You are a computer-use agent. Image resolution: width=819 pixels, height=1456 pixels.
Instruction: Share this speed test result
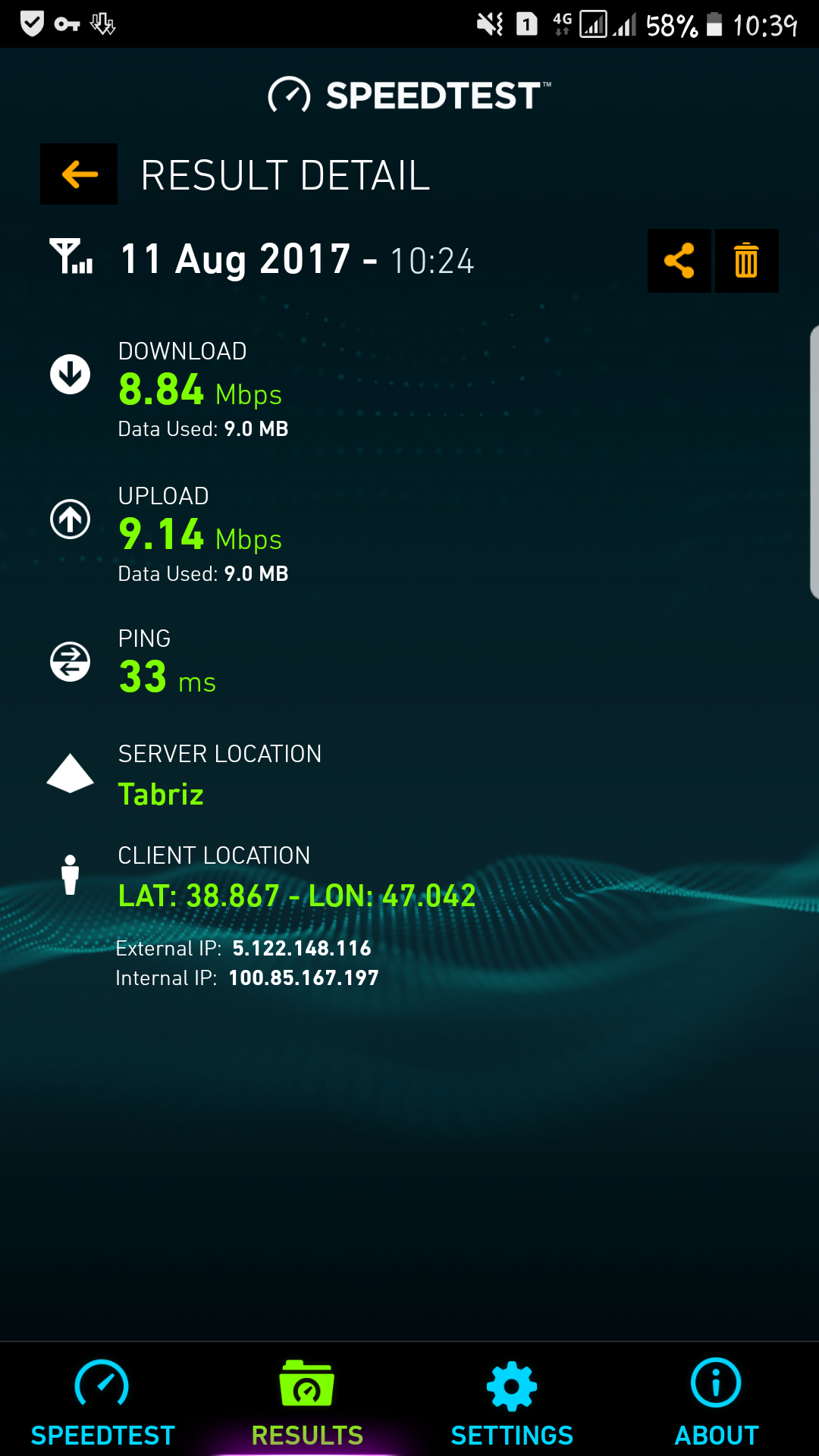pyautogui.click(x=679, y=261)
